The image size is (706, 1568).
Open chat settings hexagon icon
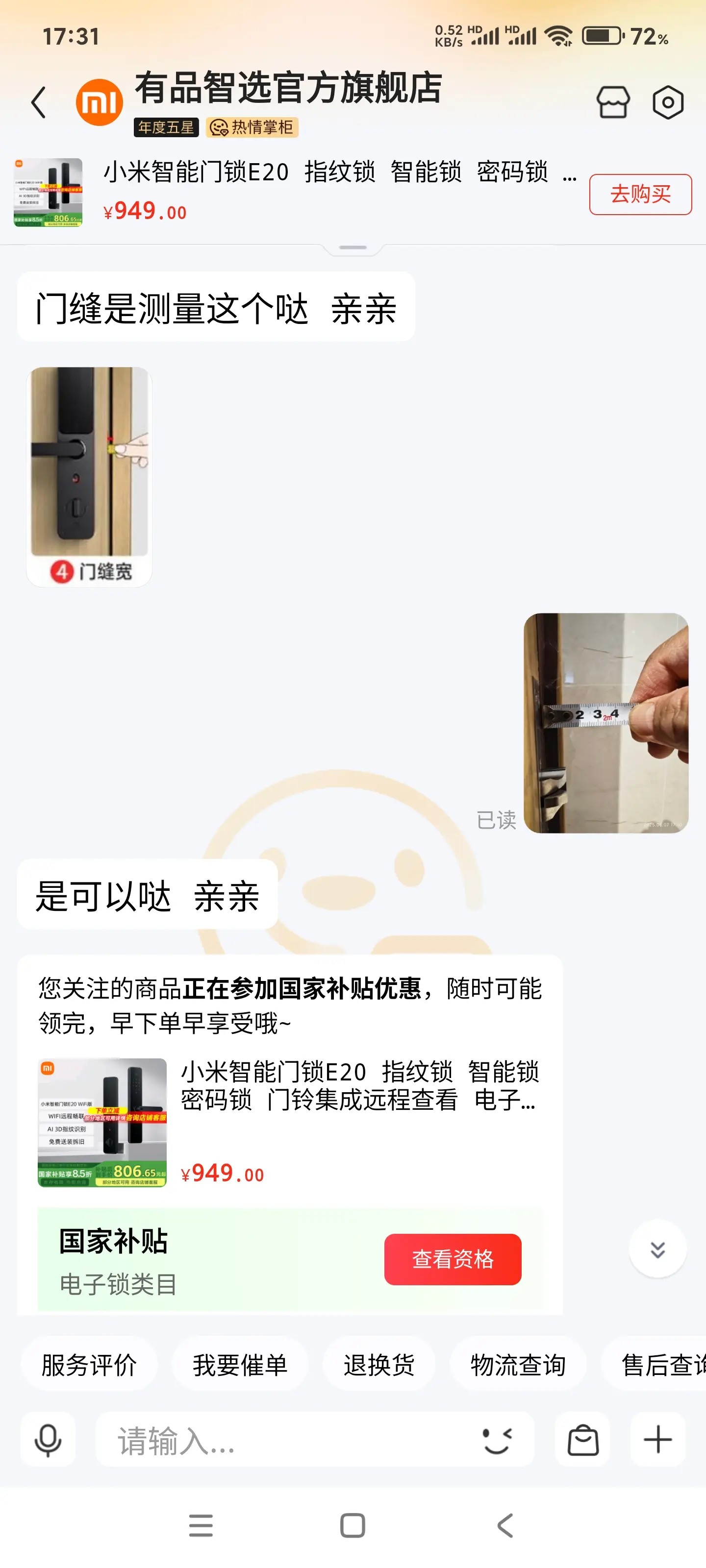(x=668, y=101)
